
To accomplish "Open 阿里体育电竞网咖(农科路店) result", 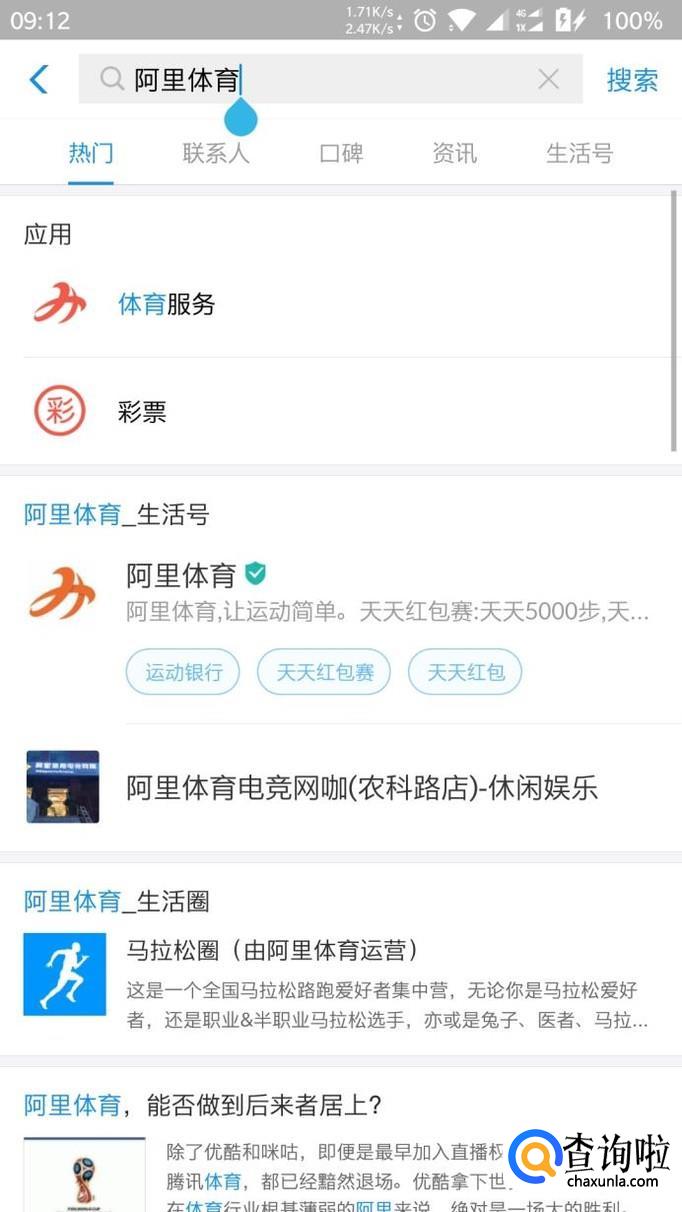I will 361,788.
